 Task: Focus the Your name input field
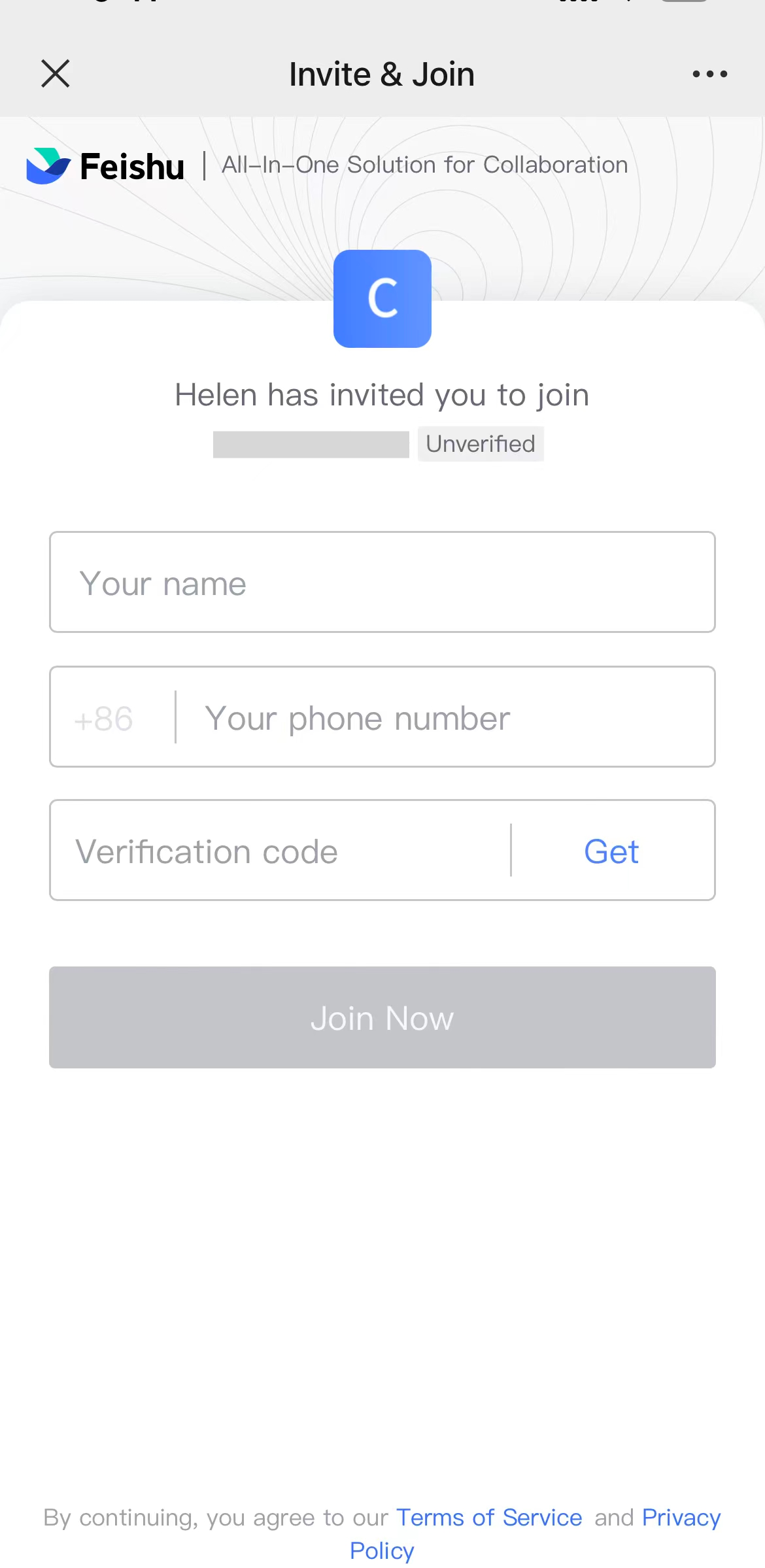click(382, 582)
